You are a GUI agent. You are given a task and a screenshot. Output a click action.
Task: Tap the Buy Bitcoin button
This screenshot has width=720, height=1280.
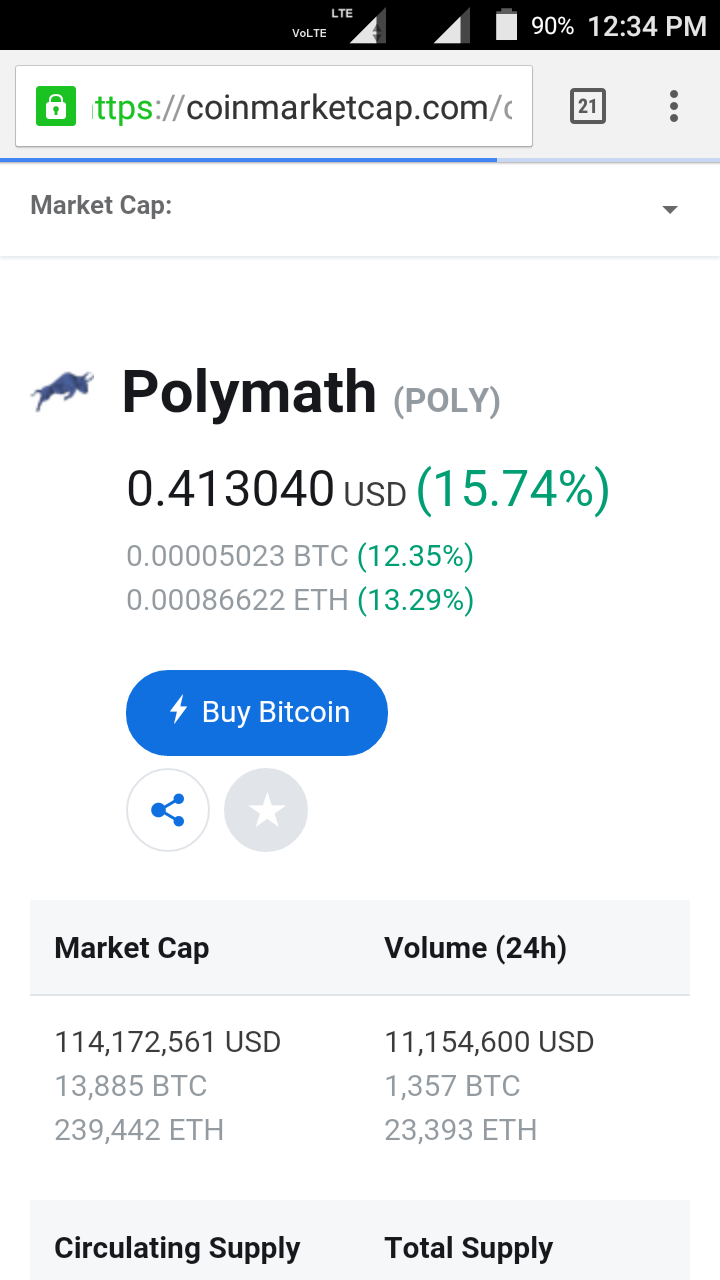pyautogui.click(x=257, y=712)
